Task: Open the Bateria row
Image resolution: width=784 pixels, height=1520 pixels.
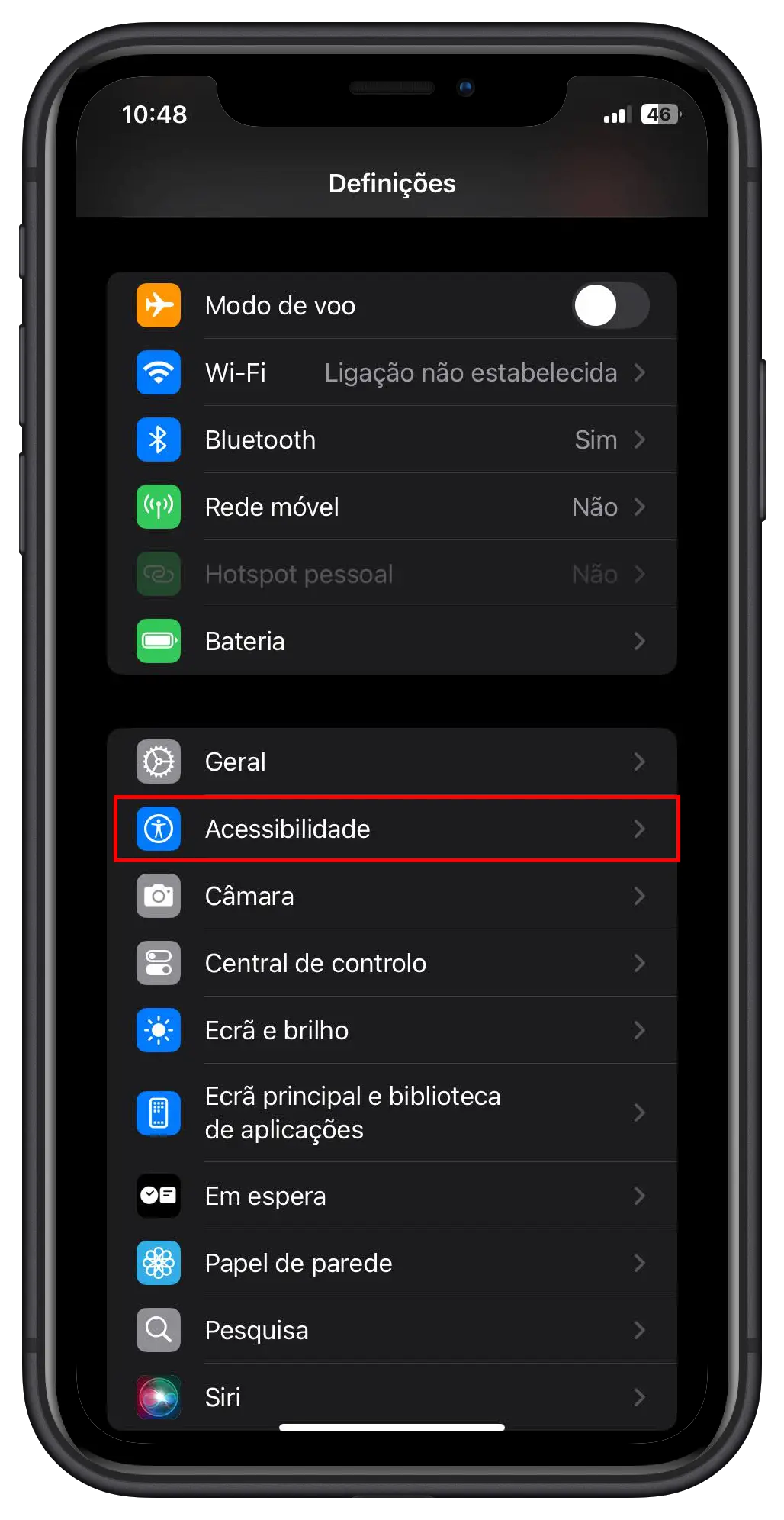Action: (391, 642)
